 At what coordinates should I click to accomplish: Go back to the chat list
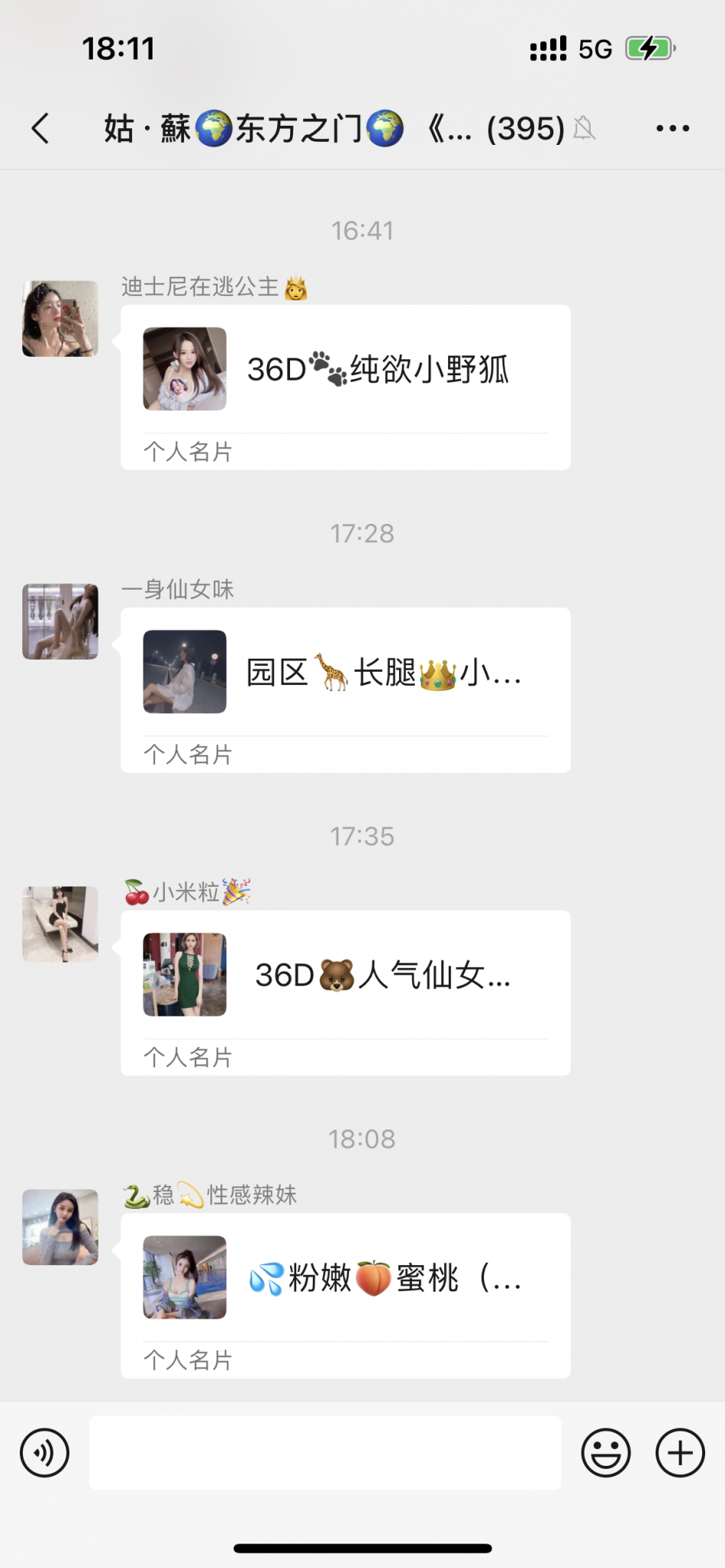point(41,128)
